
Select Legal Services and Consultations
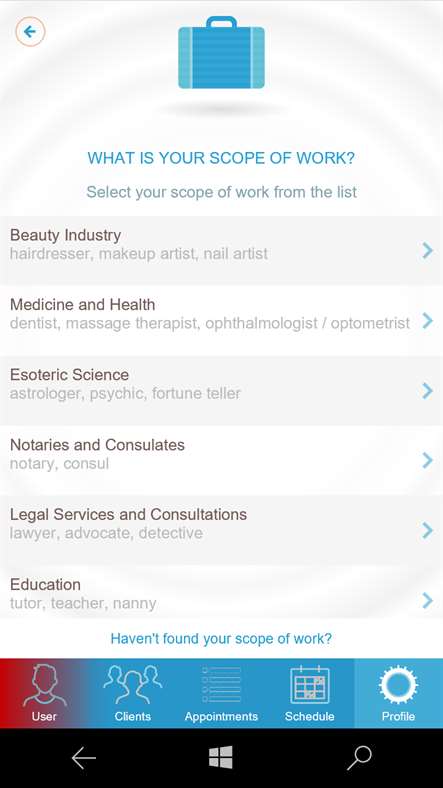pos(222,530)
